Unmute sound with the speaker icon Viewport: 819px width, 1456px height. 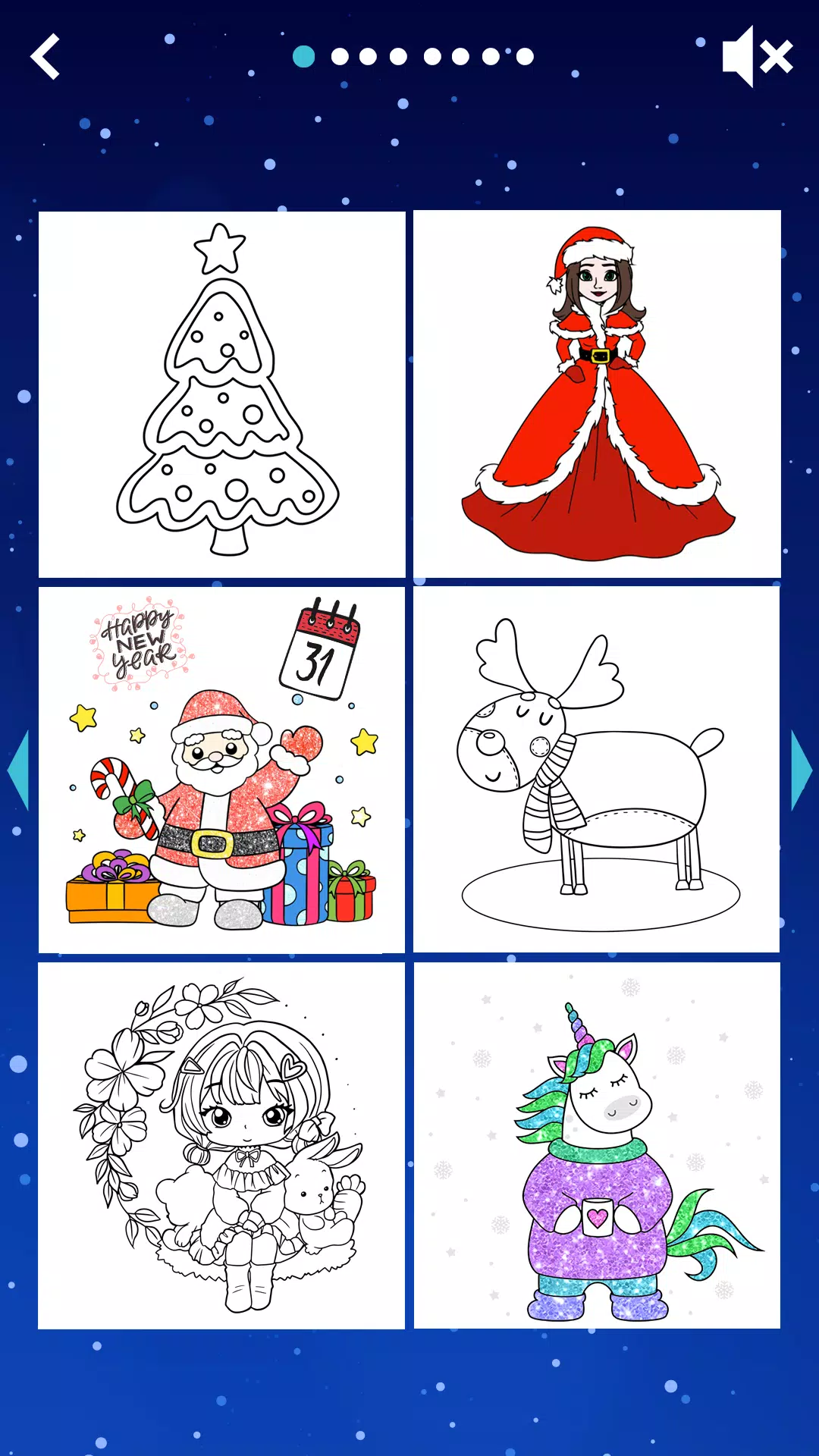coord(757,57)
